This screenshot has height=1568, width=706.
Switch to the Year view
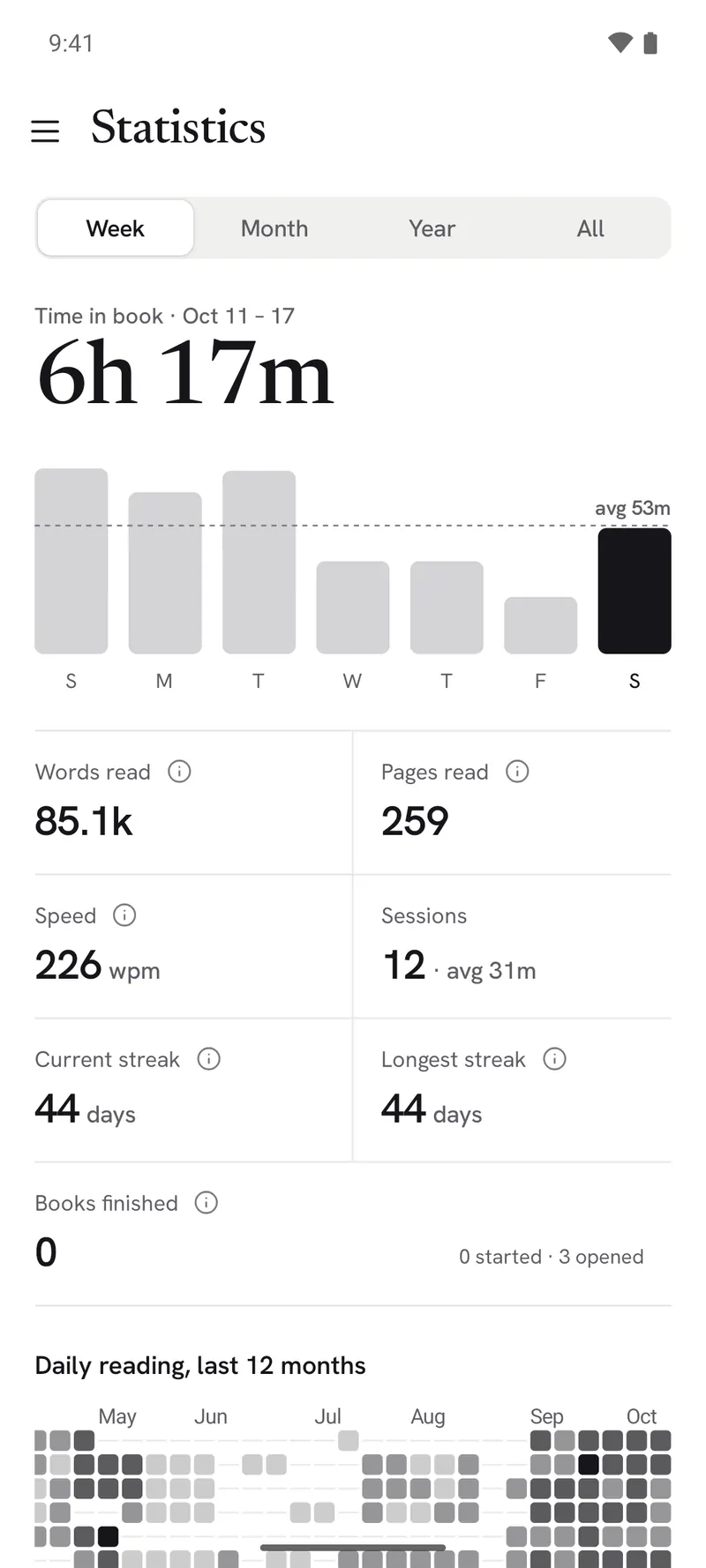[432, 228]
